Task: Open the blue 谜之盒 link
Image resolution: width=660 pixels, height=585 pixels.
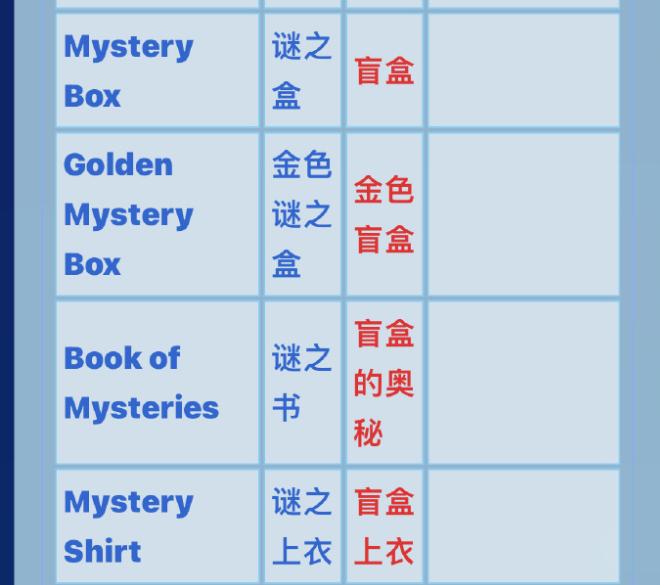Action: pos(301,71)
